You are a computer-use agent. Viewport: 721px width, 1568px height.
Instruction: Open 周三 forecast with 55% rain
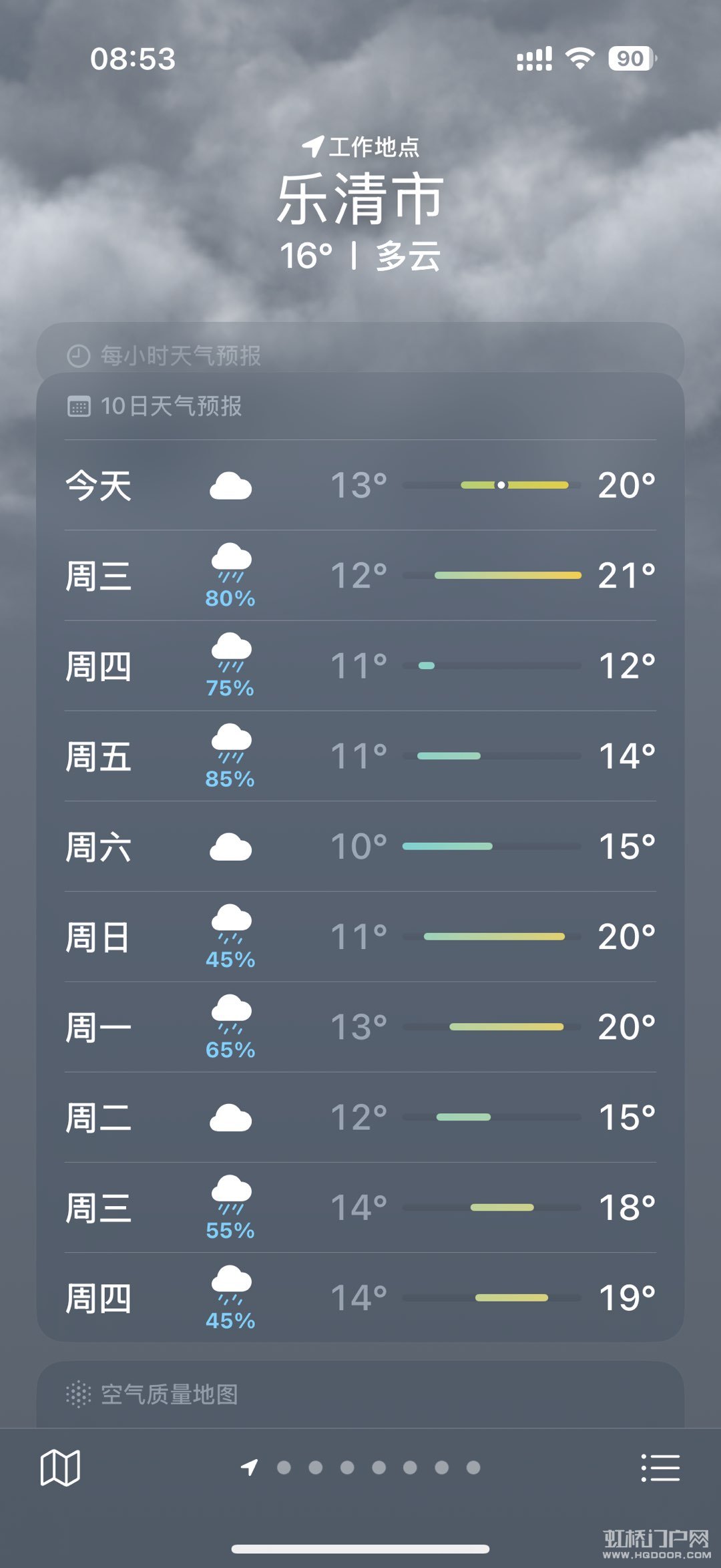tap(360, 1207)
